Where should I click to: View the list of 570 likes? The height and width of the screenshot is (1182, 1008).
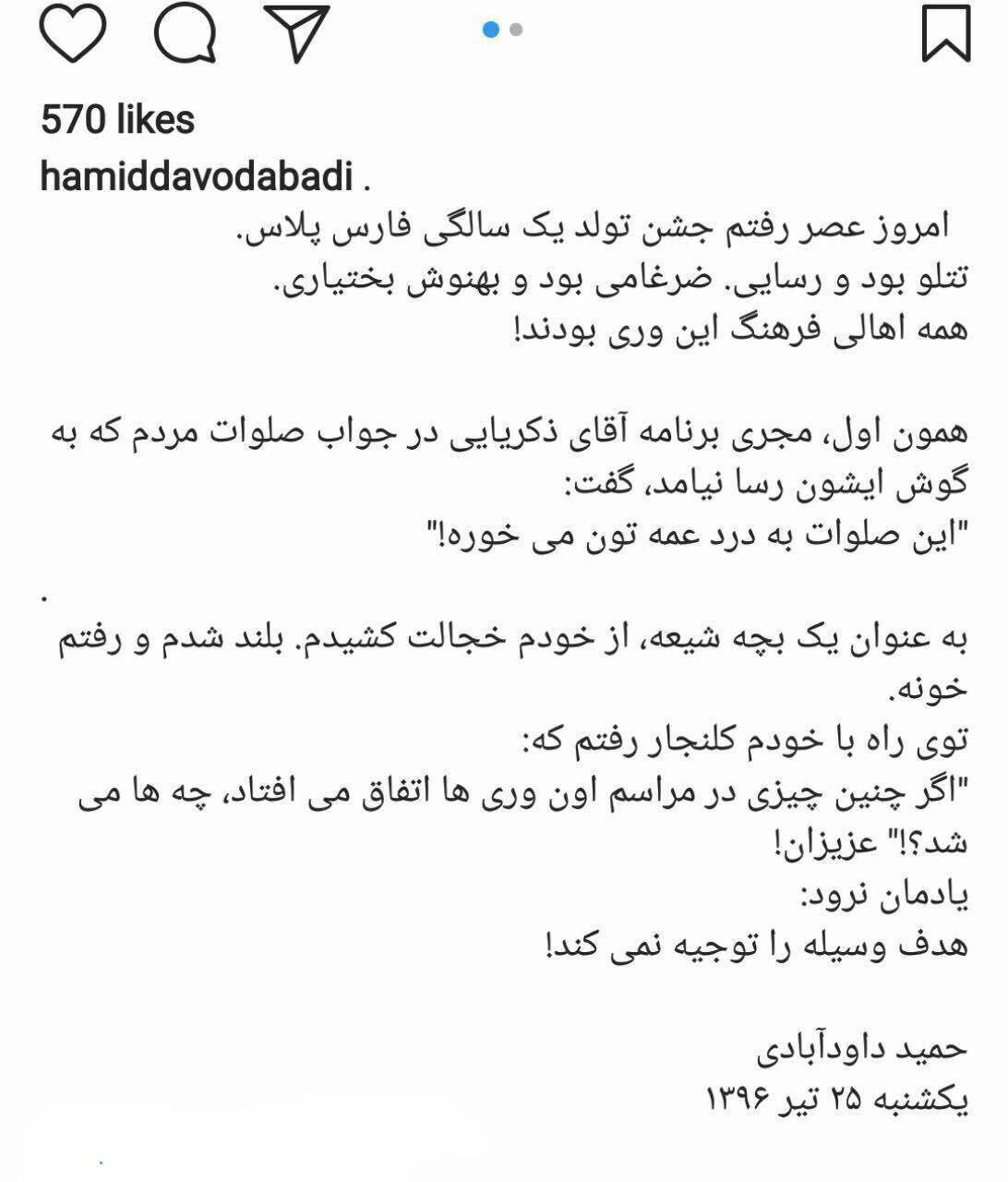click(x=117, y=120)
